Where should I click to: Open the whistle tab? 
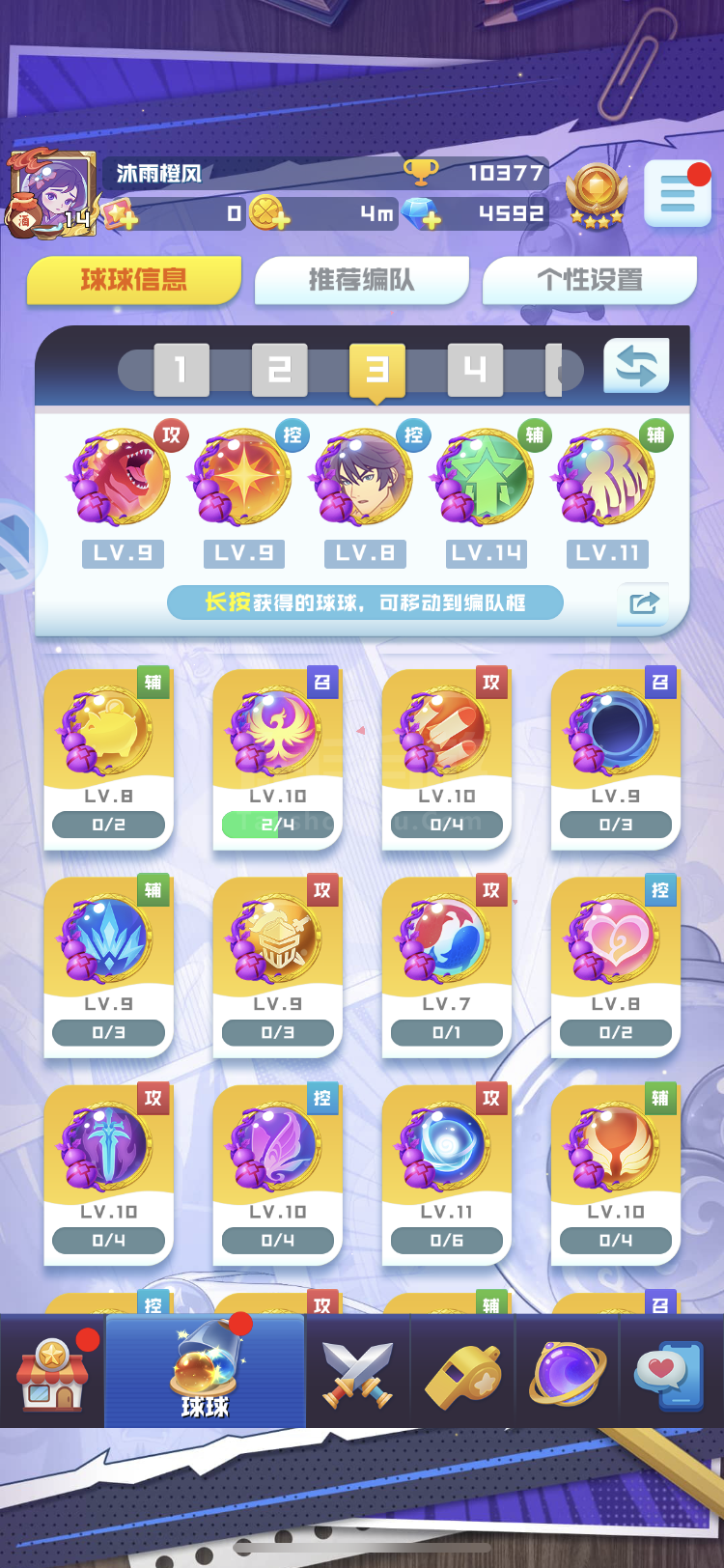click(463, 1372)
